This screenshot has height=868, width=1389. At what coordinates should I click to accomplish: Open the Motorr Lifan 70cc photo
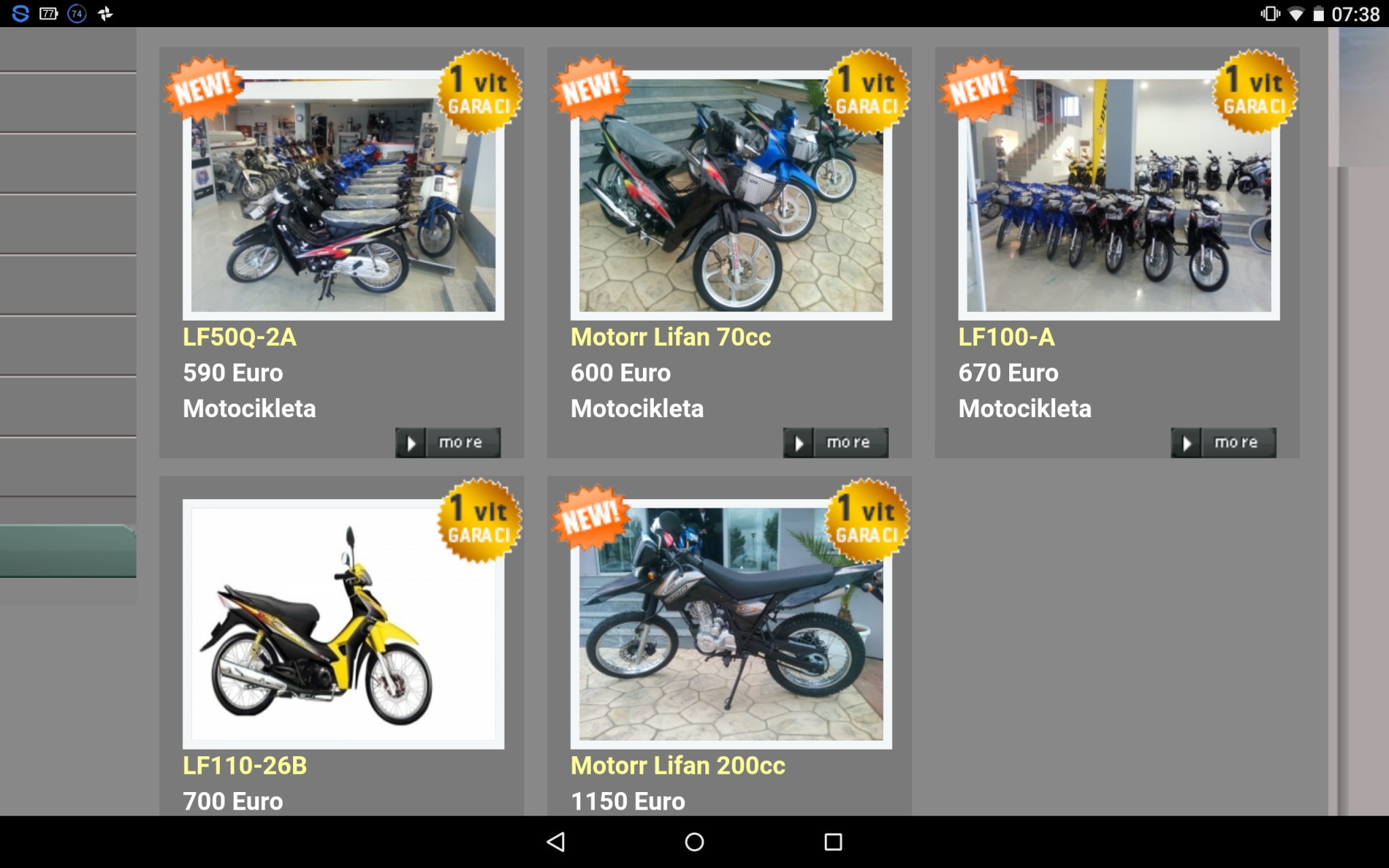pos(731,195)
